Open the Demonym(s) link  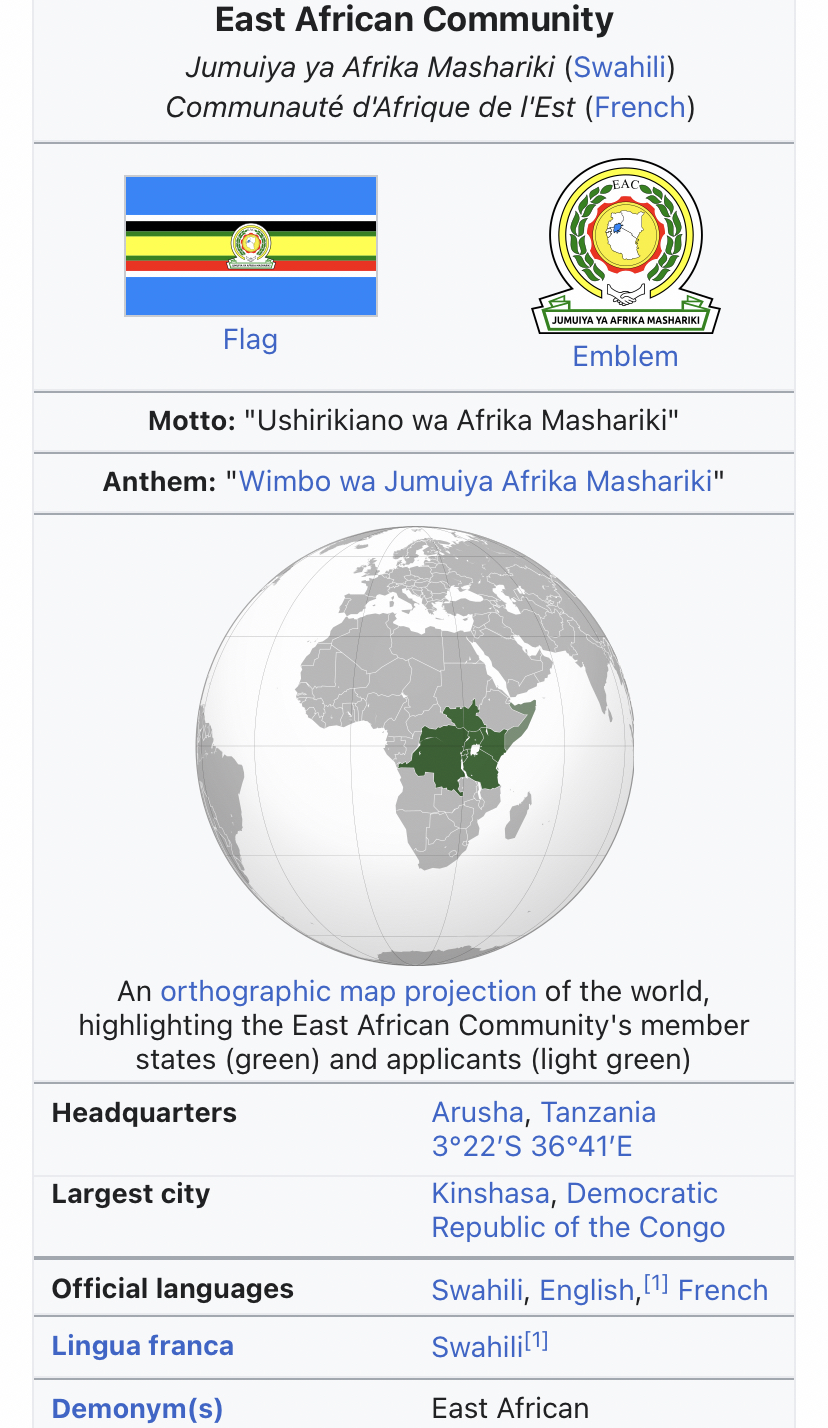point(137,1409)
